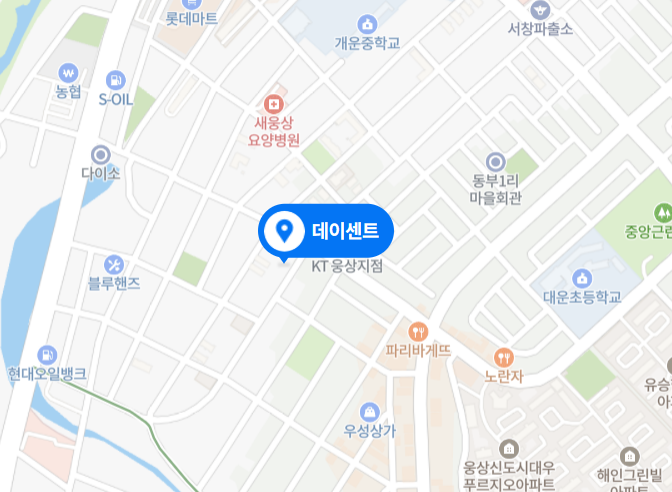Select the 새웅상 요양병원 hospital marker
Image resolution: width=672 pixels, height=492 pixels.
(272, 104)
